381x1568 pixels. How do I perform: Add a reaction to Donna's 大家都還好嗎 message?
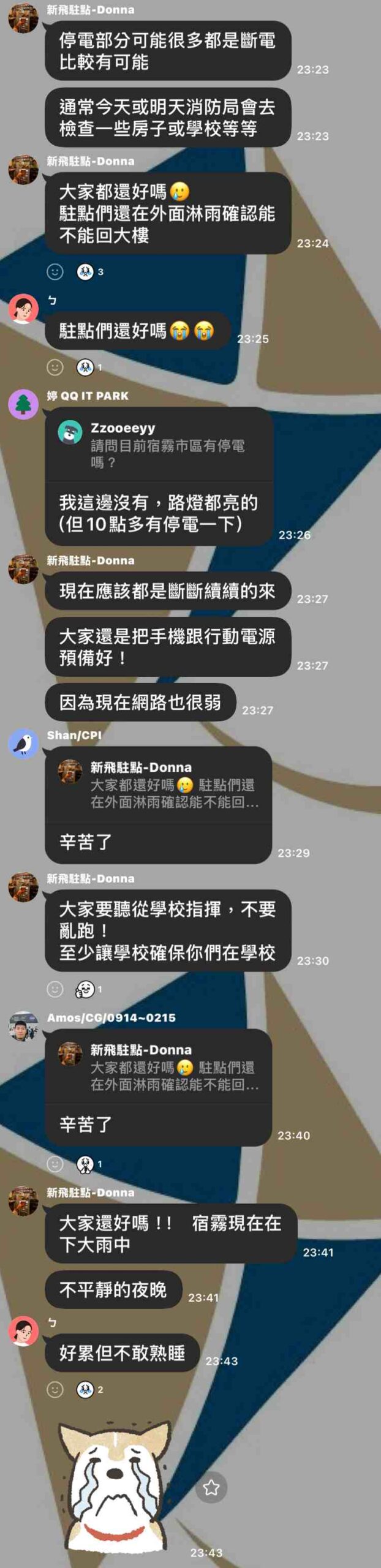point(55,271)
